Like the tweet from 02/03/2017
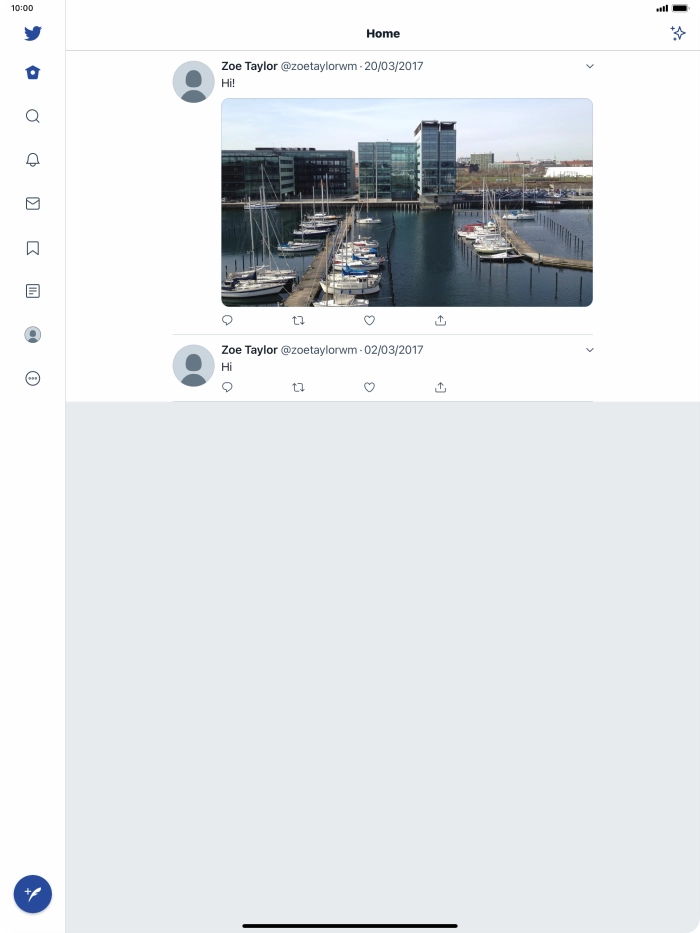Image resolution: width=700 pixels, height=933 pixels. pyautogui.click(x=369, y=387)
